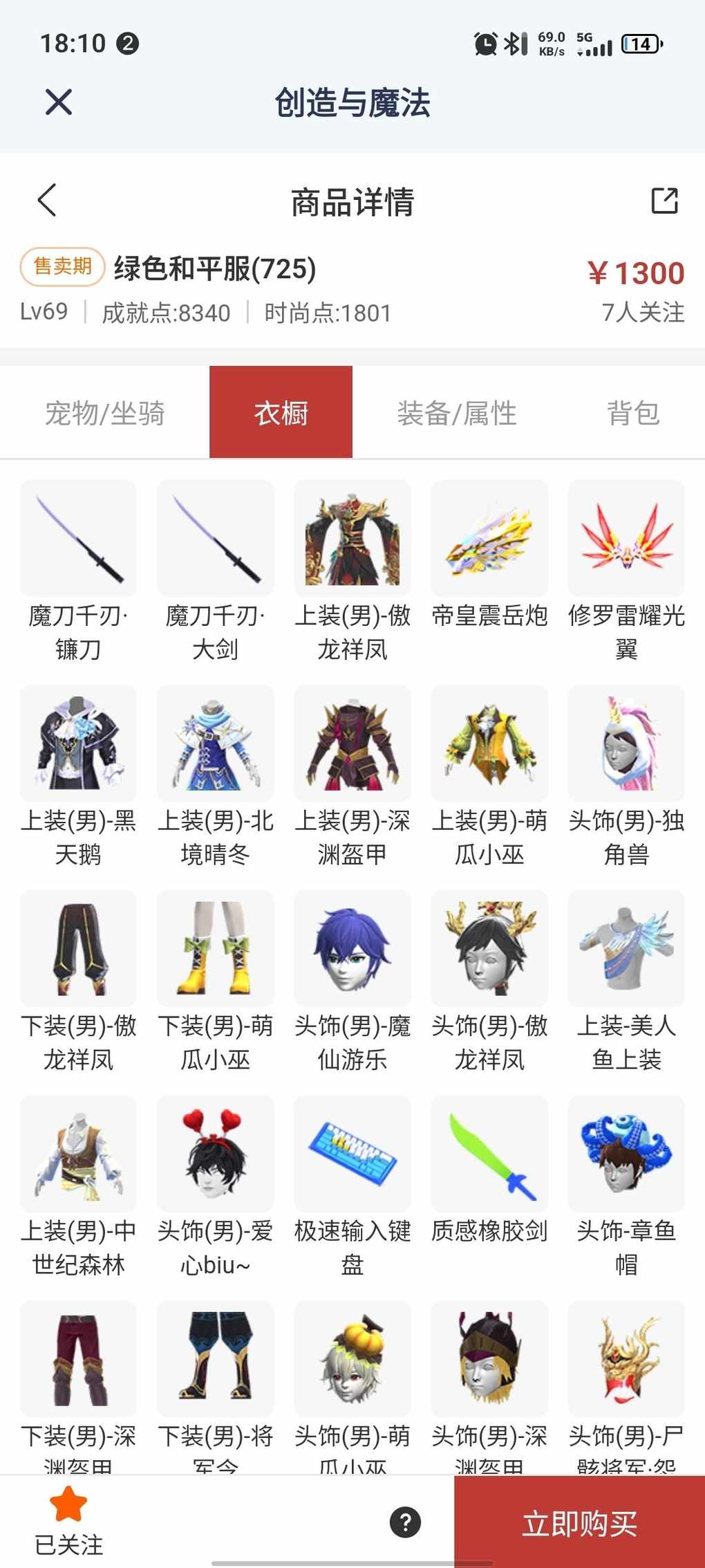This screenshot has width=705, height=1568.
Task: Tap the 极速输入键盘 item
Action: click(352, 1154)
